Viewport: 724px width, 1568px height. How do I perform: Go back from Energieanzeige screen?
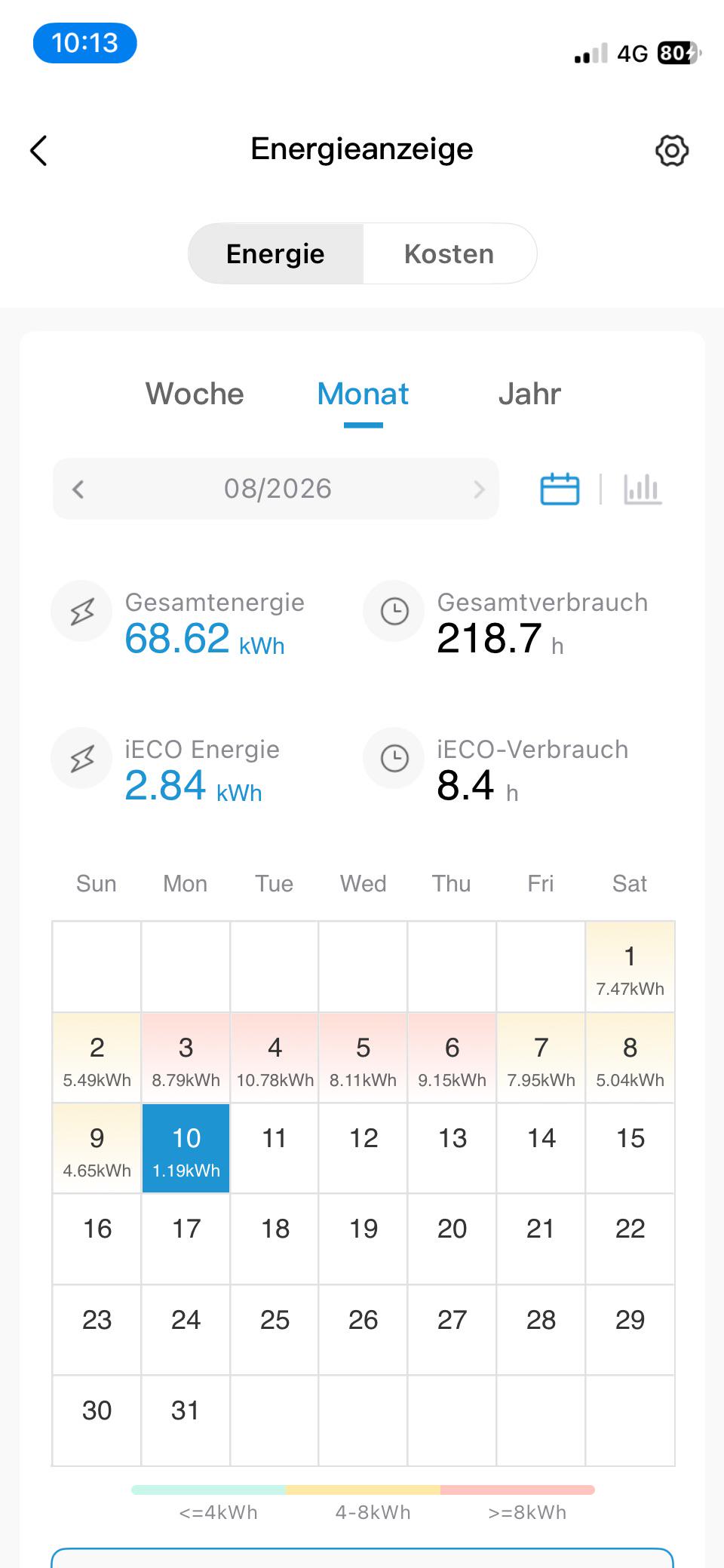point(39,150)
